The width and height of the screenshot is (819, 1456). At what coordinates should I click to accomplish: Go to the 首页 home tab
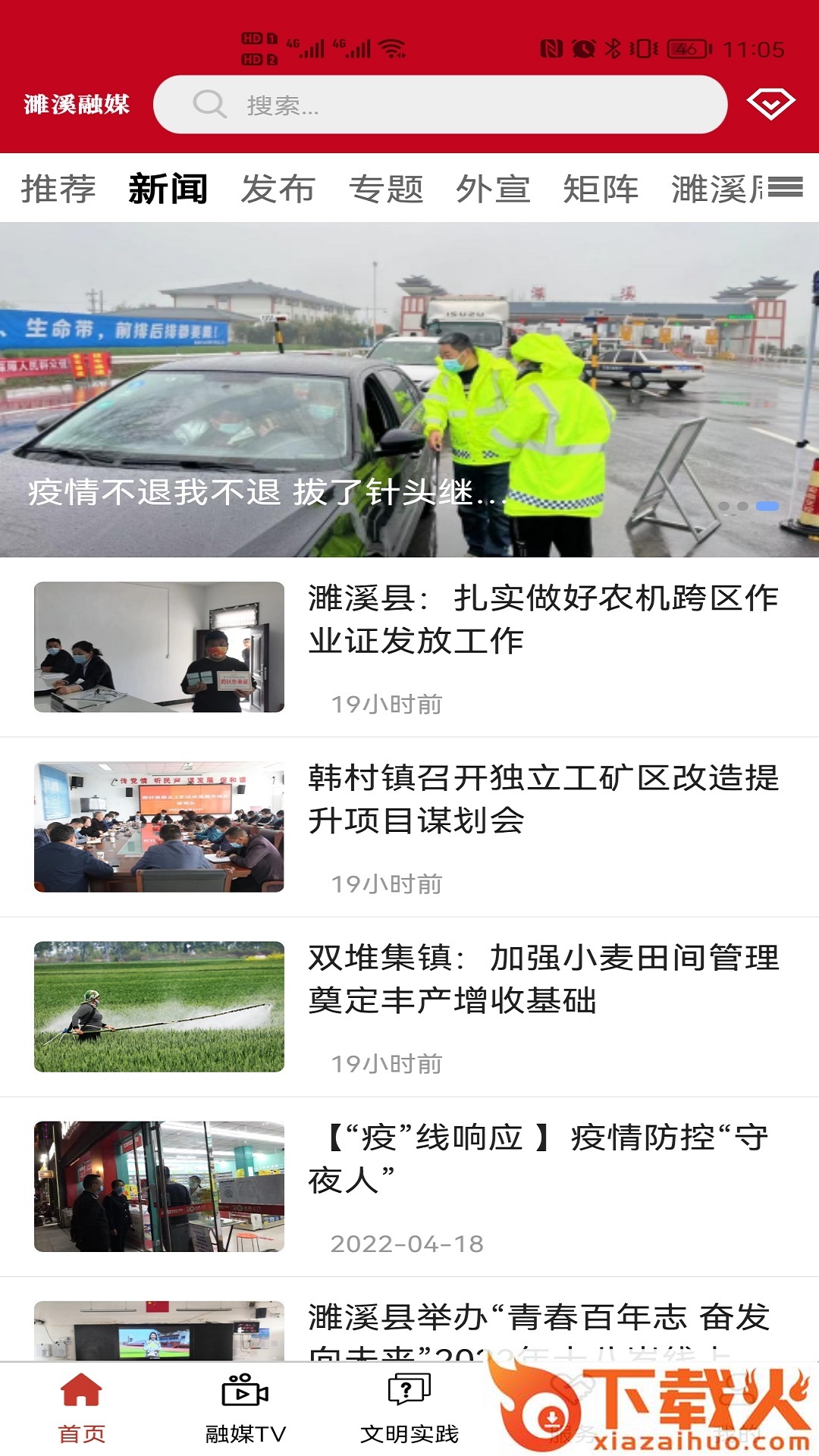[82, 1409]
